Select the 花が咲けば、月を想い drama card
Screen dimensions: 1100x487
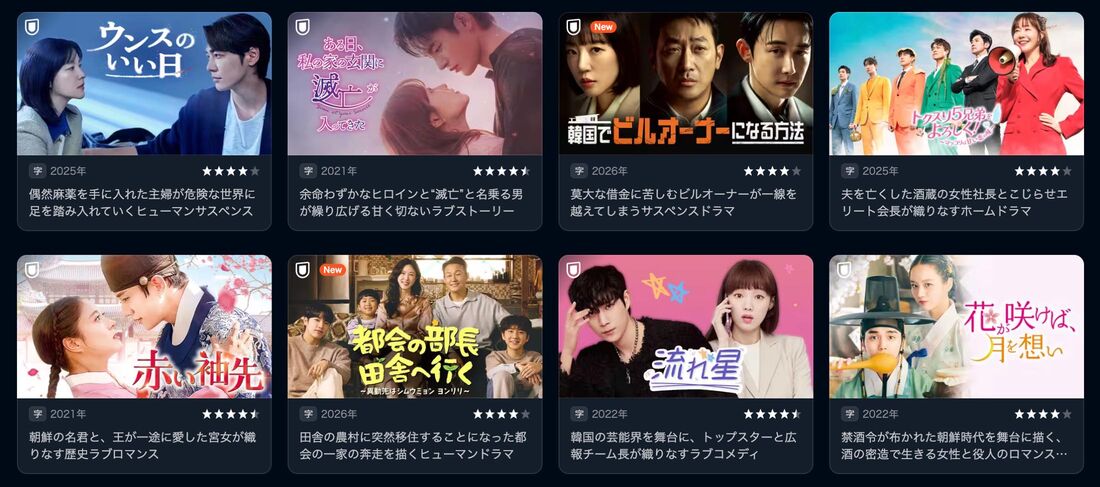(x=957, y=327)
